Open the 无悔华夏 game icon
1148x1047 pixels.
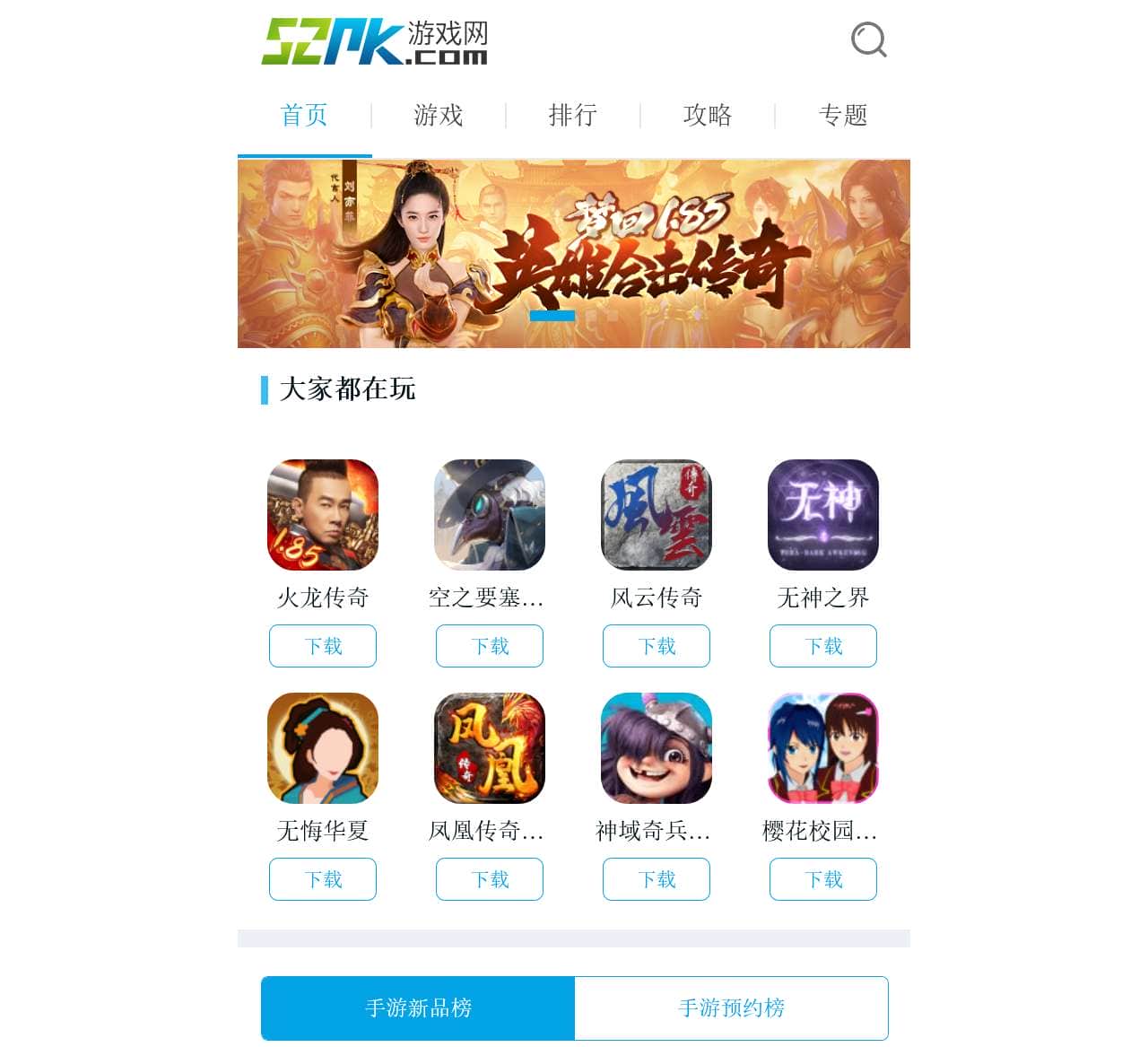click(x=323, y=748)
